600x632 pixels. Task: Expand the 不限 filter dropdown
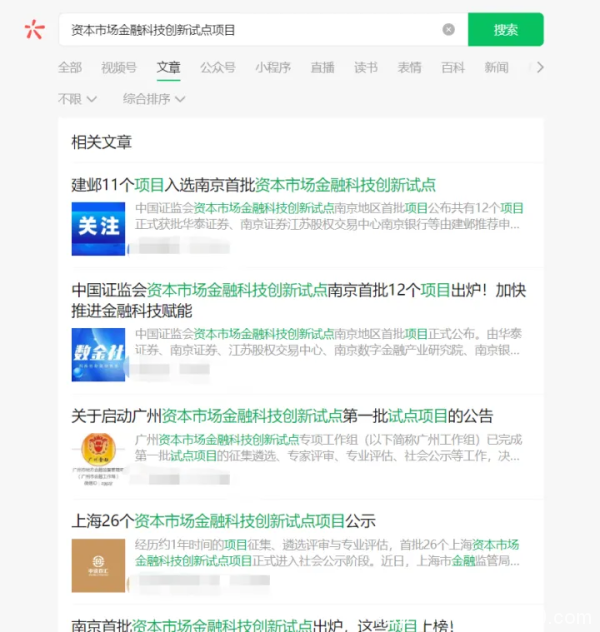[78, 99]
